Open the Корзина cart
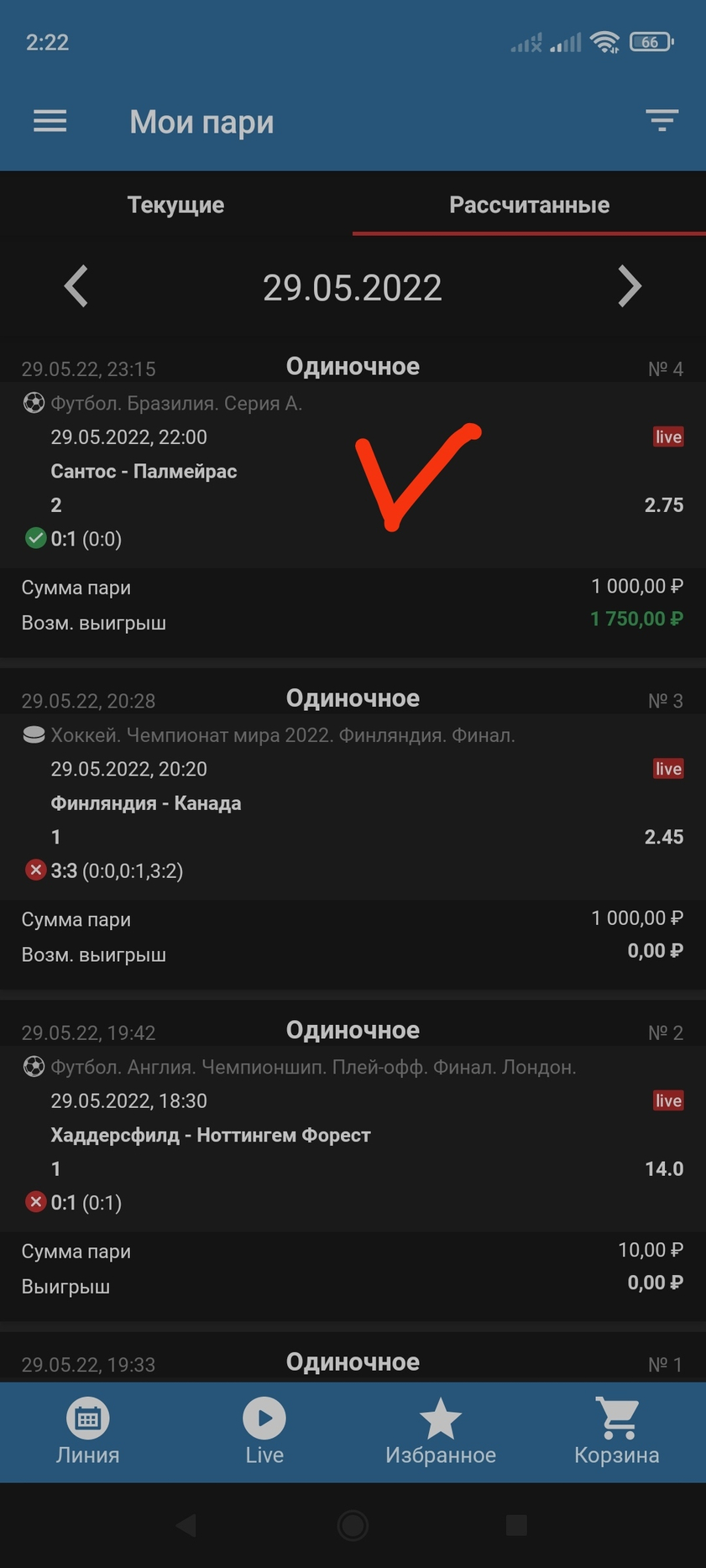This screenshot has width=706, height=1568. (617, 1433)
